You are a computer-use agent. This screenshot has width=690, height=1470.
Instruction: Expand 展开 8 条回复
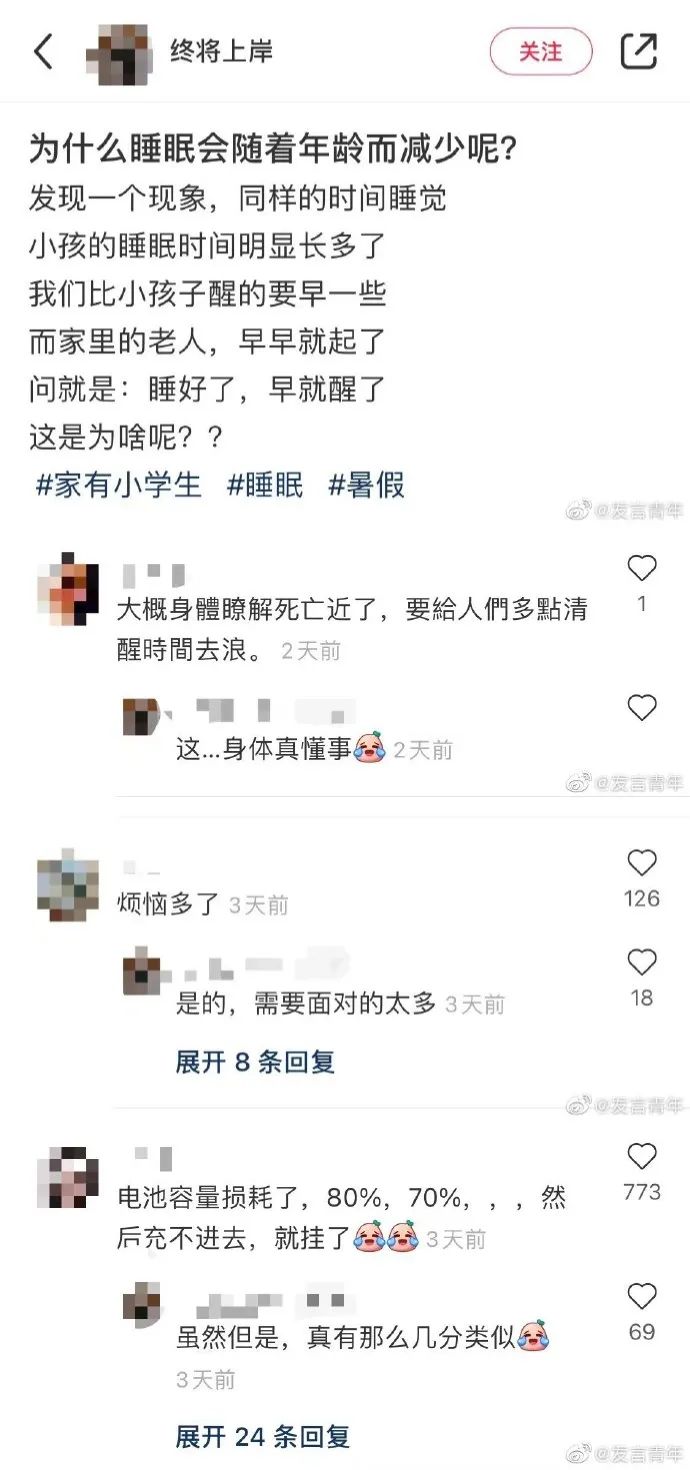(255, 1062)
